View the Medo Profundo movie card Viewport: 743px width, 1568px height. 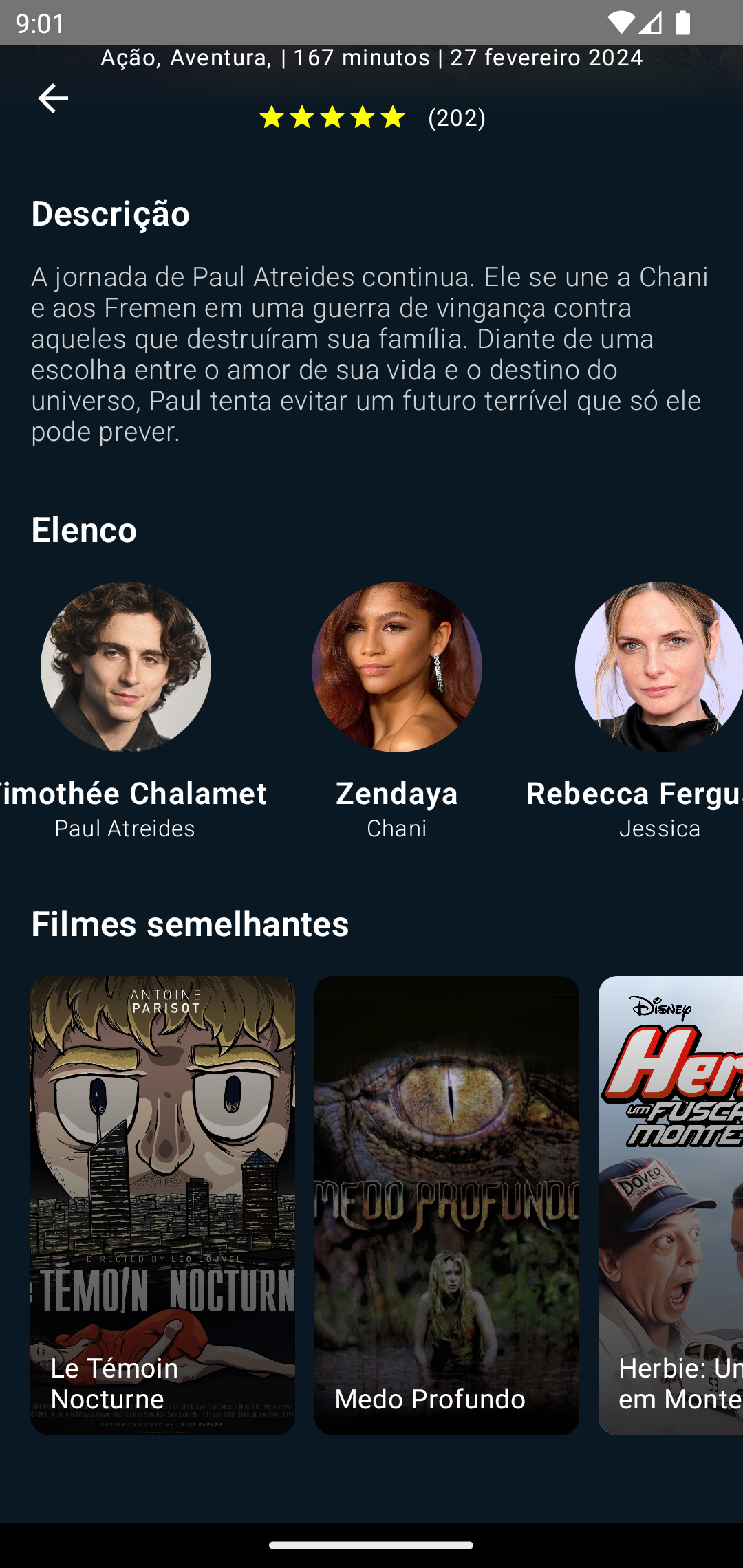pos(446,1205)
